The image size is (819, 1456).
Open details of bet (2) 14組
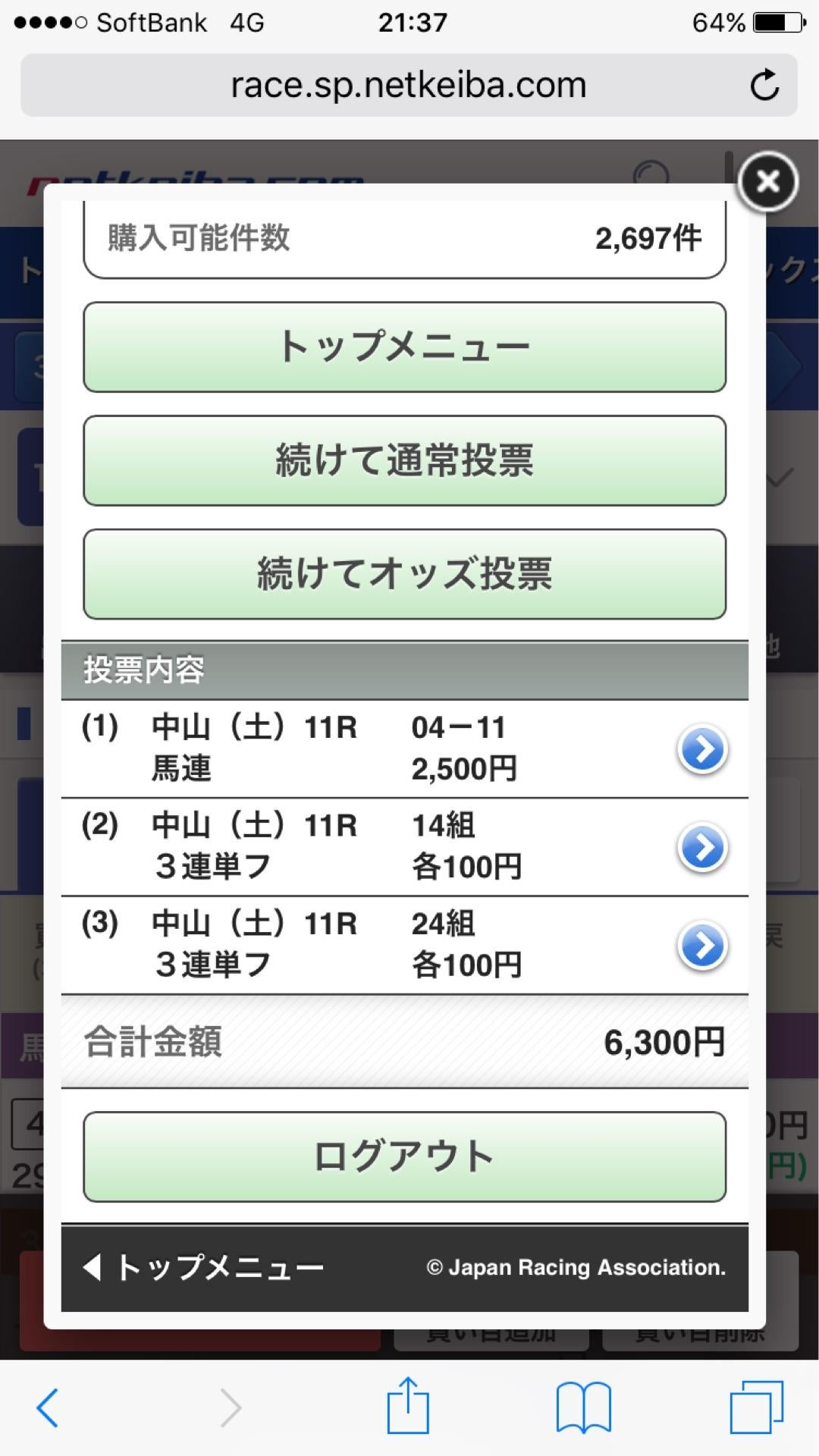pos(702,847)
